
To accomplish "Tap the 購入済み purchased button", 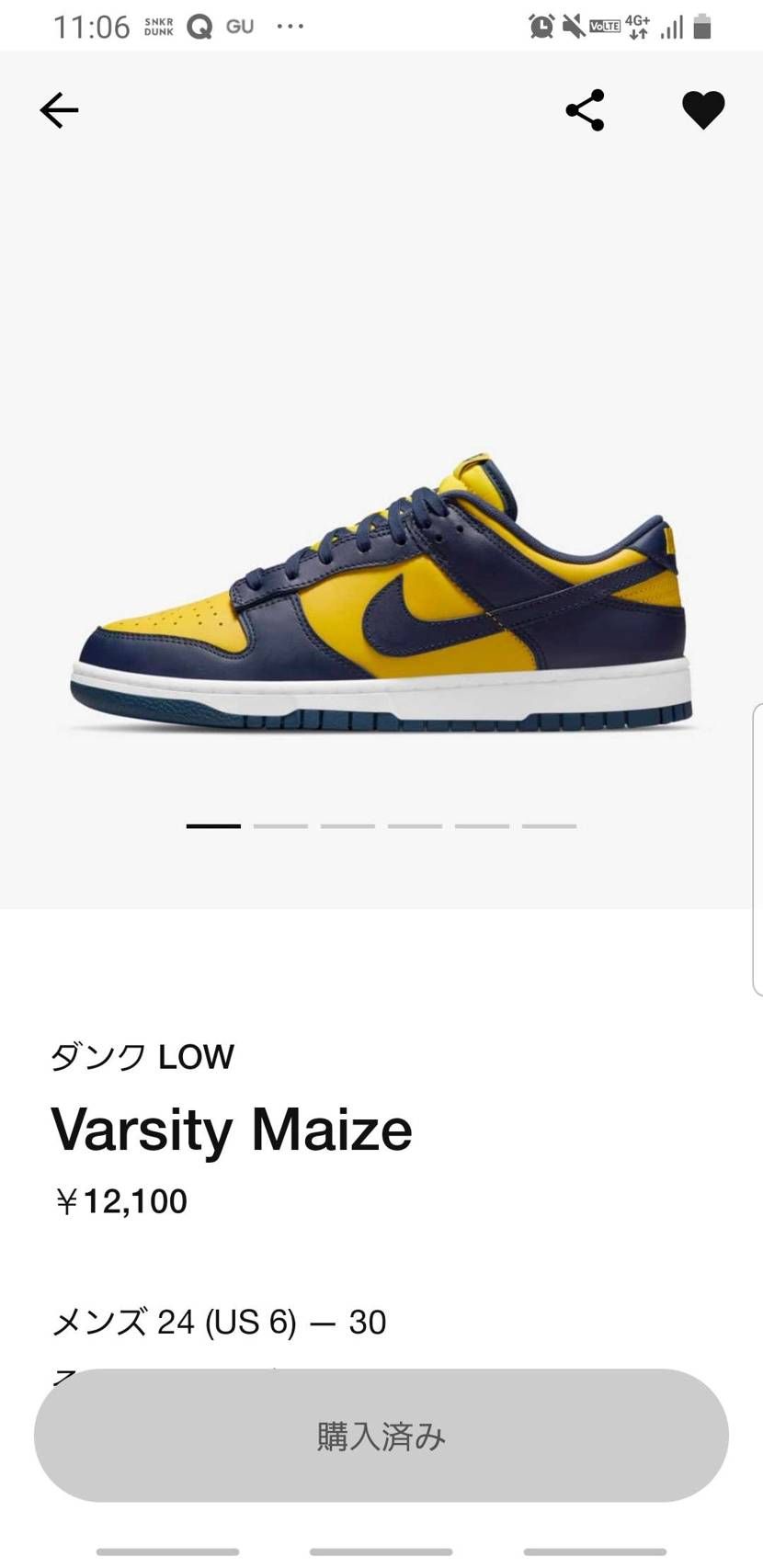I will coord(381,1437).
